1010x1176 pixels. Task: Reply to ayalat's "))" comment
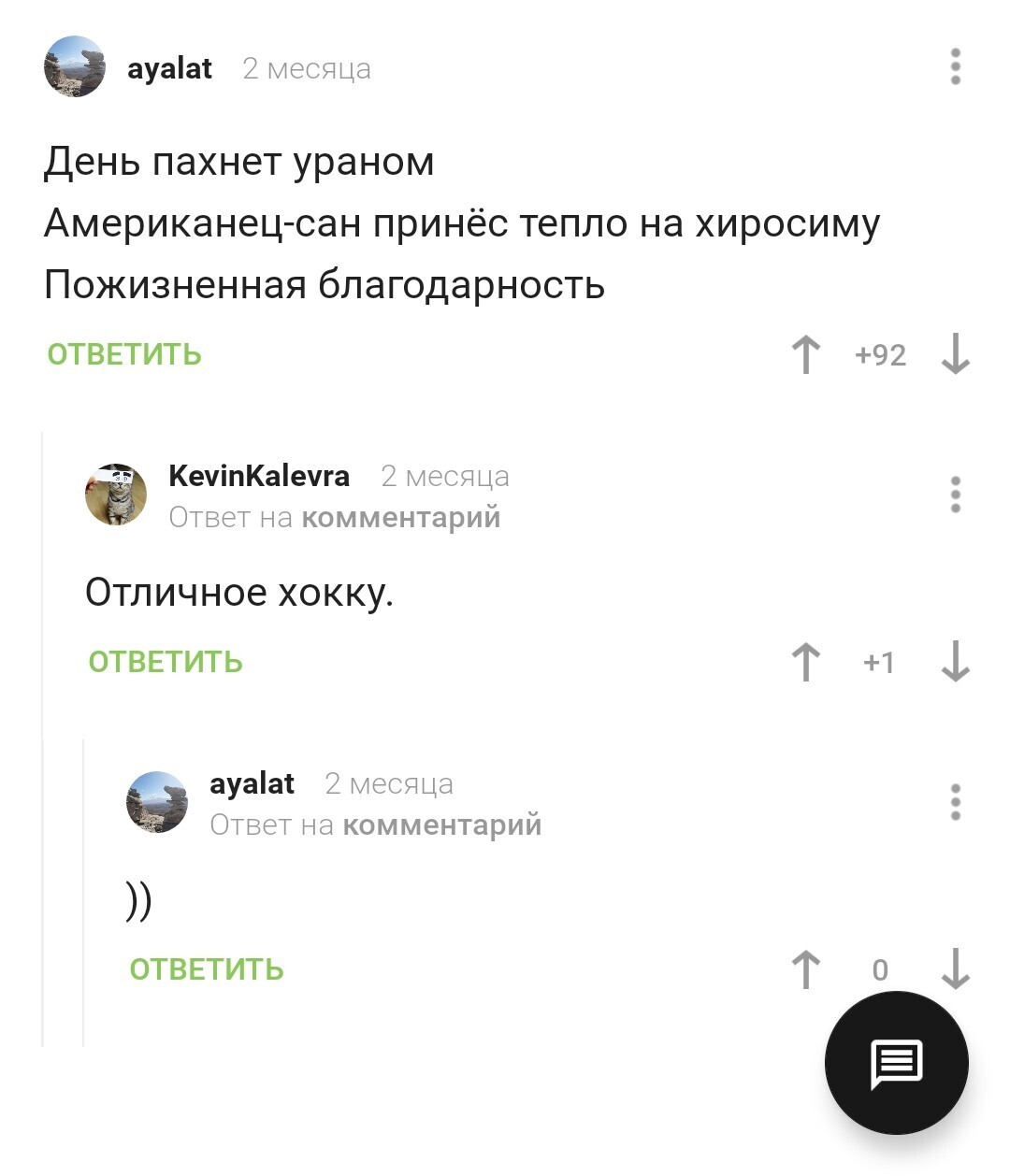pos(207,969)
